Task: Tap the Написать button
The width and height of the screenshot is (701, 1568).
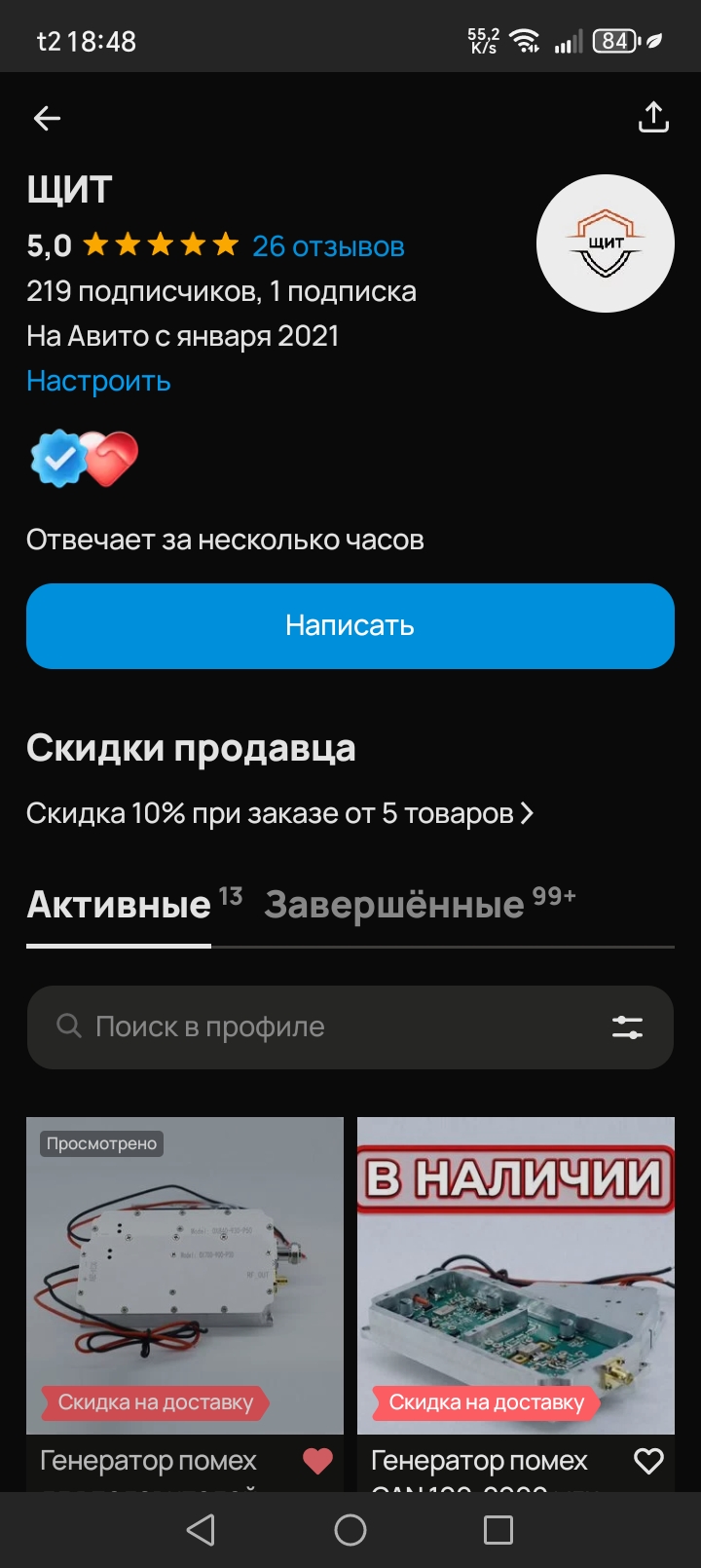Action: point(350,625)
